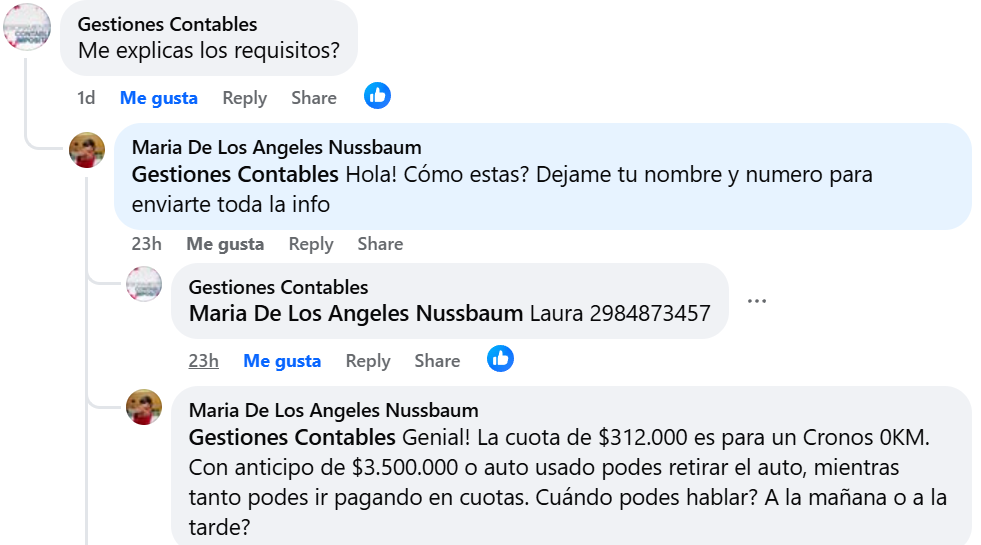Share the Laura 2984873457 comment
This screenshot has width=981, height=545.
437,361
